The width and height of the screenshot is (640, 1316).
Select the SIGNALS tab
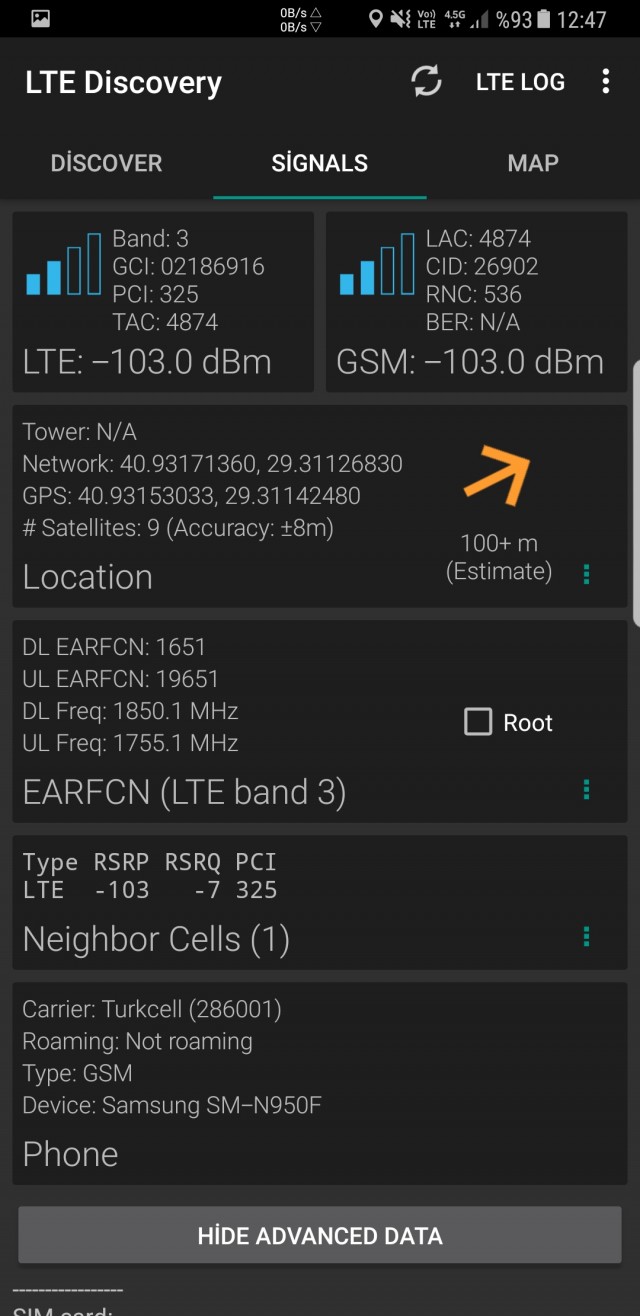click(x=320, y=163)
